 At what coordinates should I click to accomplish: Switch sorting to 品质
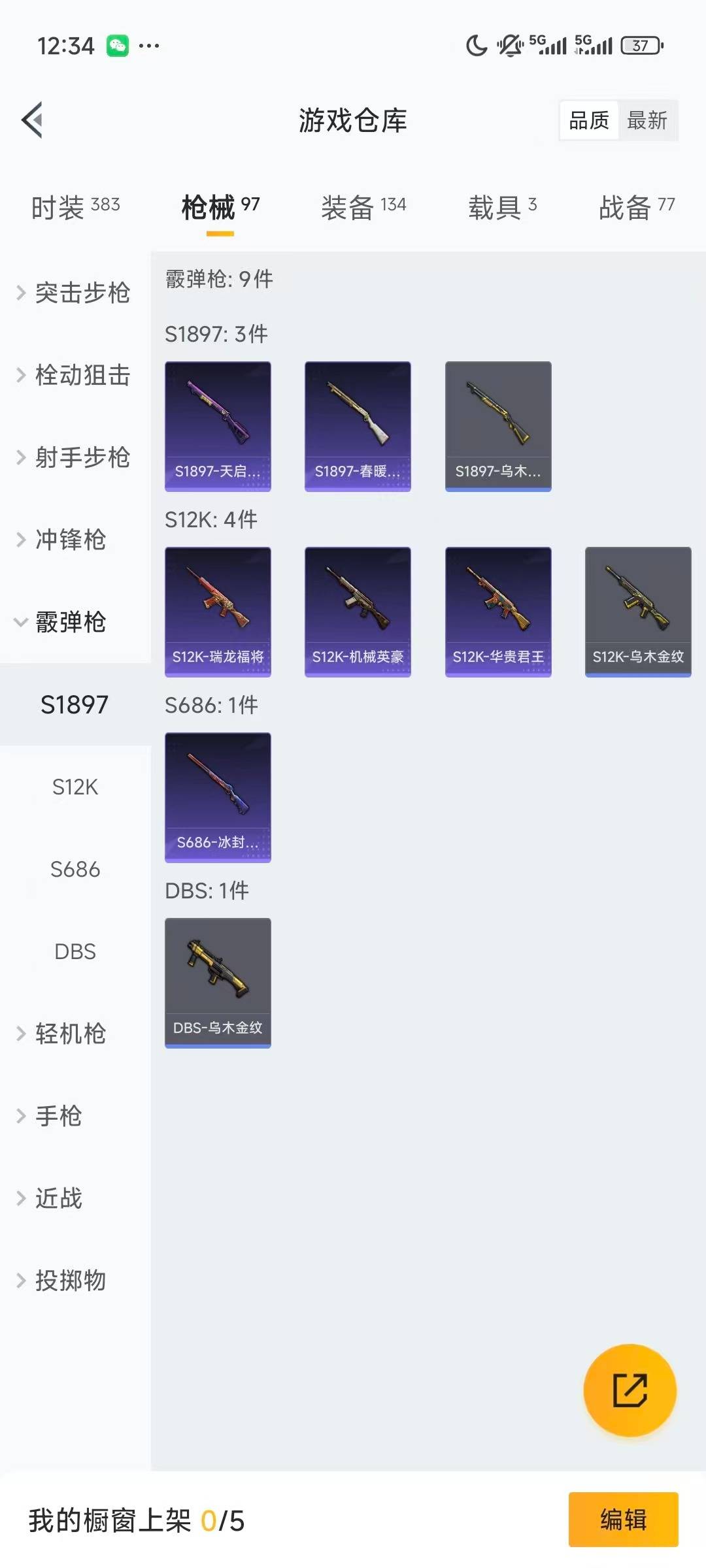588,120
